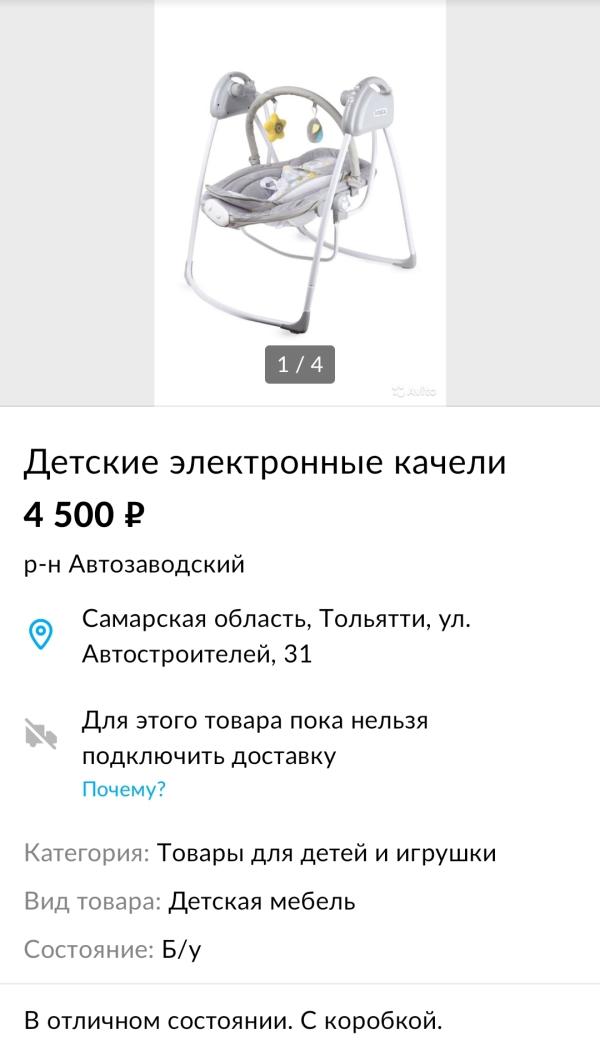The height and width of the screenshot is (1049, 600).
Task: Open the baby swing product photo
Action: click(x=300, y=200)
